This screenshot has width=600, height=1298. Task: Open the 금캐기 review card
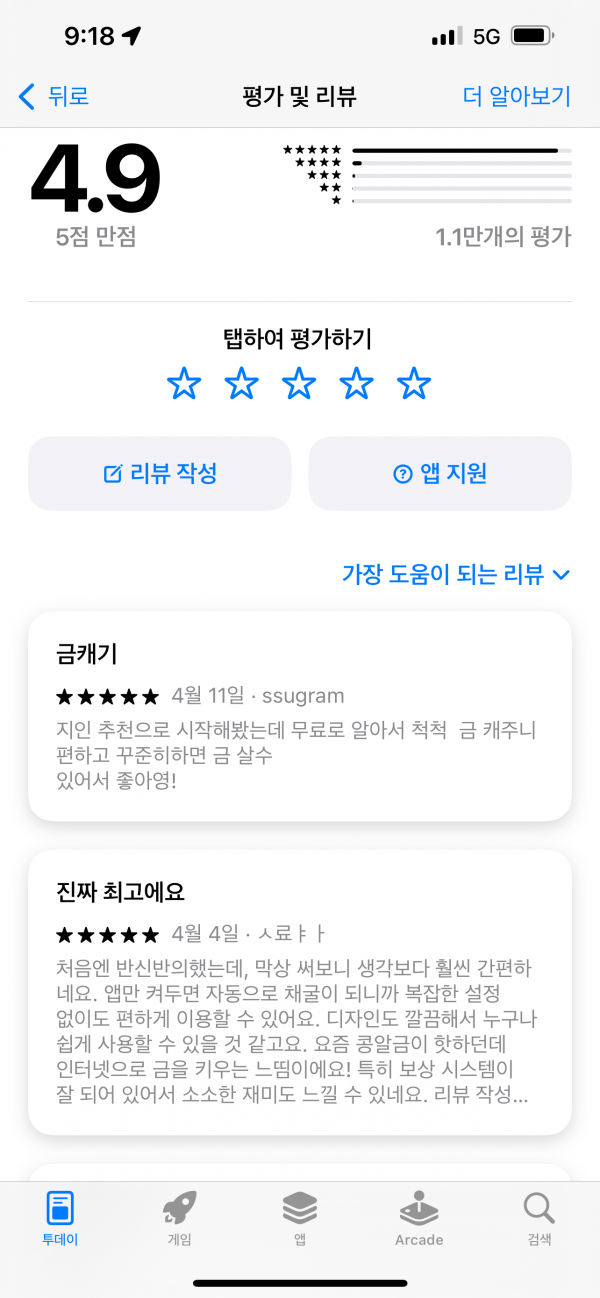tap(300, 717)
